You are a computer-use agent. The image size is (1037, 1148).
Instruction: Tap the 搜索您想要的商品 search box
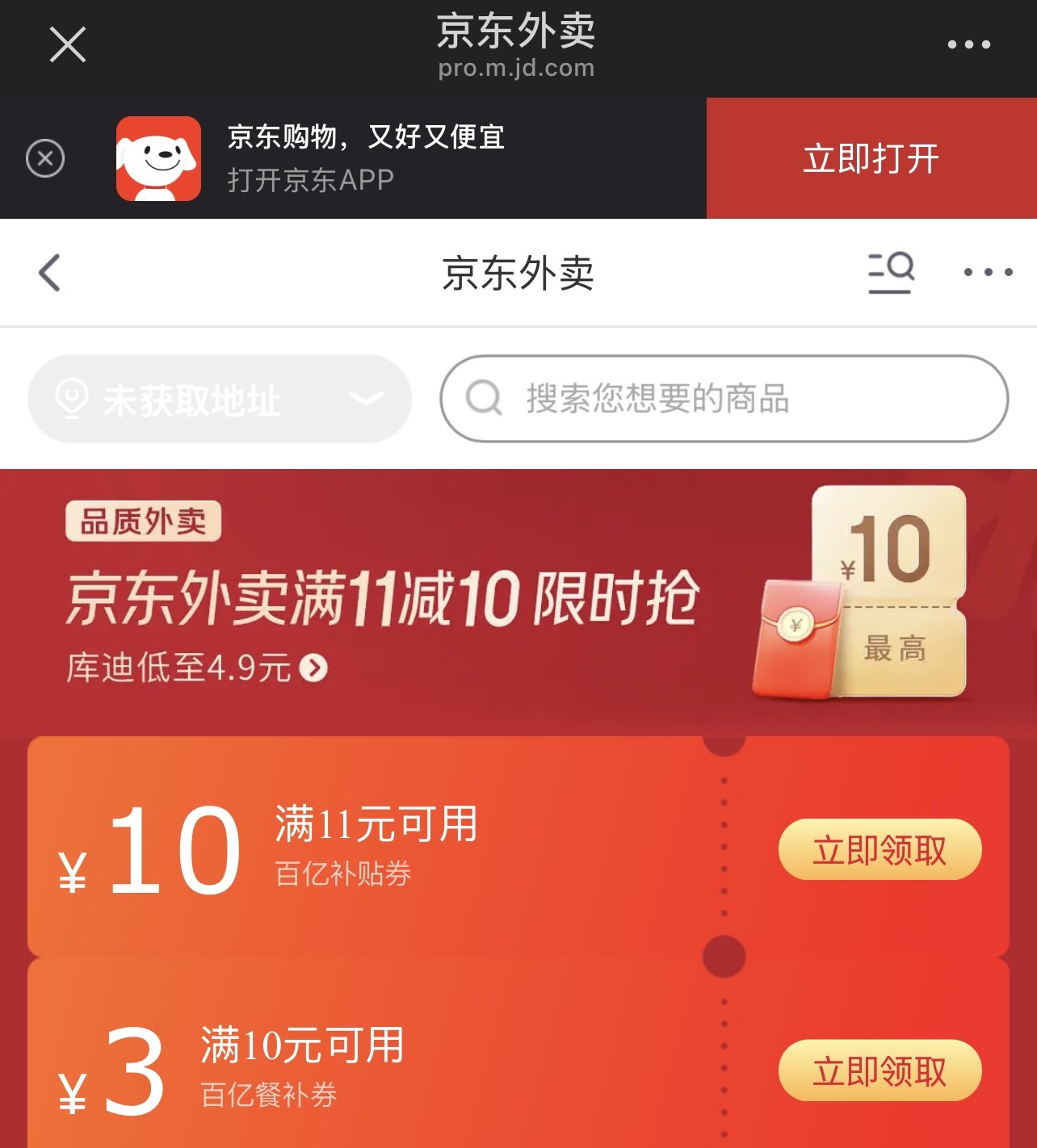(x=724, y=399)
